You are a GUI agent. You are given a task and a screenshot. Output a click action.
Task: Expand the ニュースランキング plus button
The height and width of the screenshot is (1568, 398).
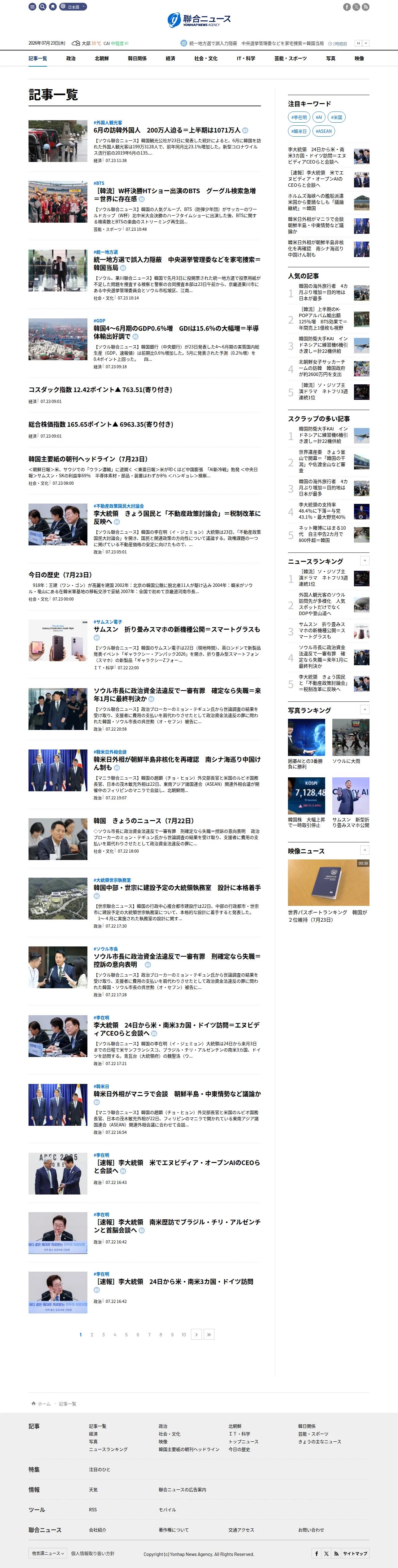coord(365,561)
